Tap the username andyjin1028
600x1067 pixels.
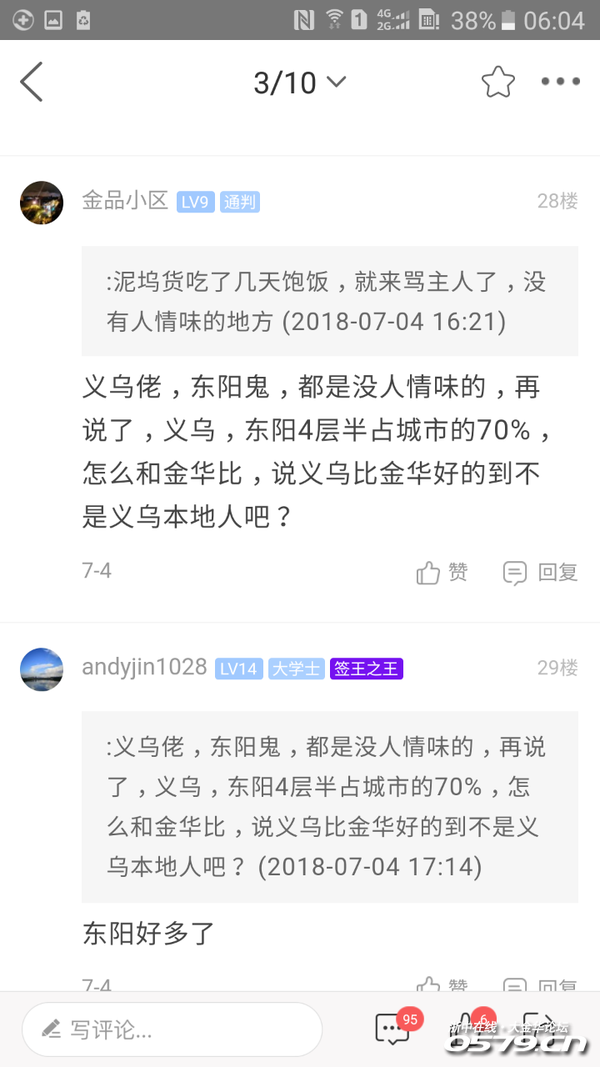click(144, 667)
